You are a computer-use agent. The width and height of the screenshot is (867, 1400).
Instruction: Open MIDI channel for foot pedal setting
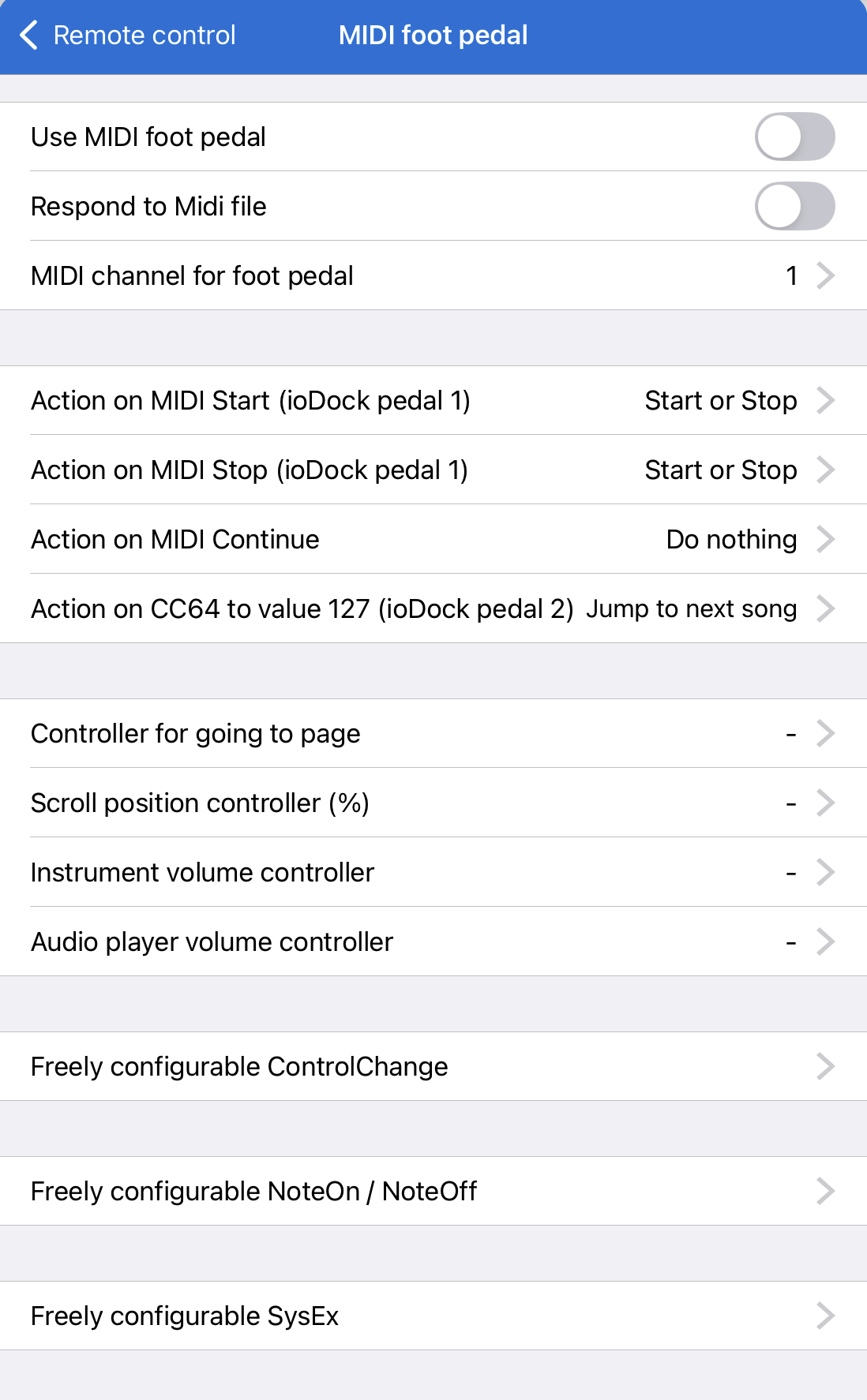[433, 275]
